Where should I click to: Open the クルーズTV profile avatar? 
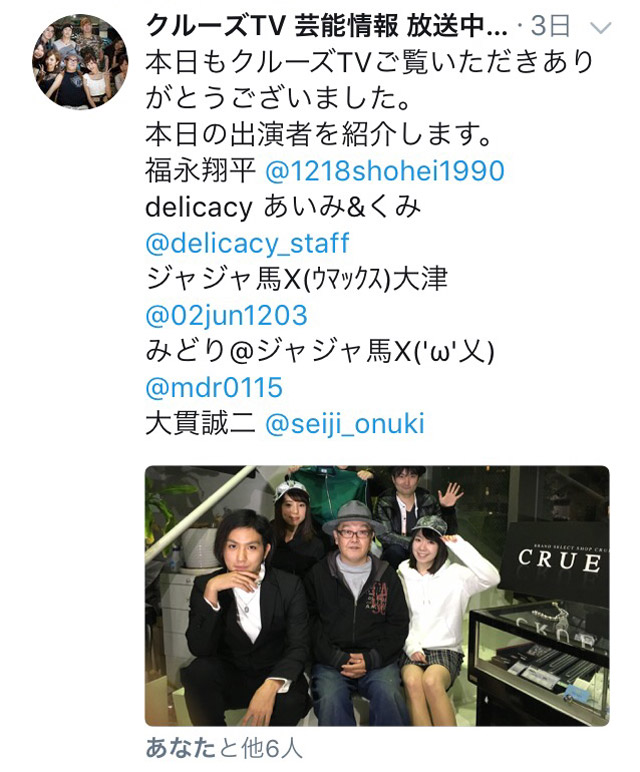tap(80, 62)
